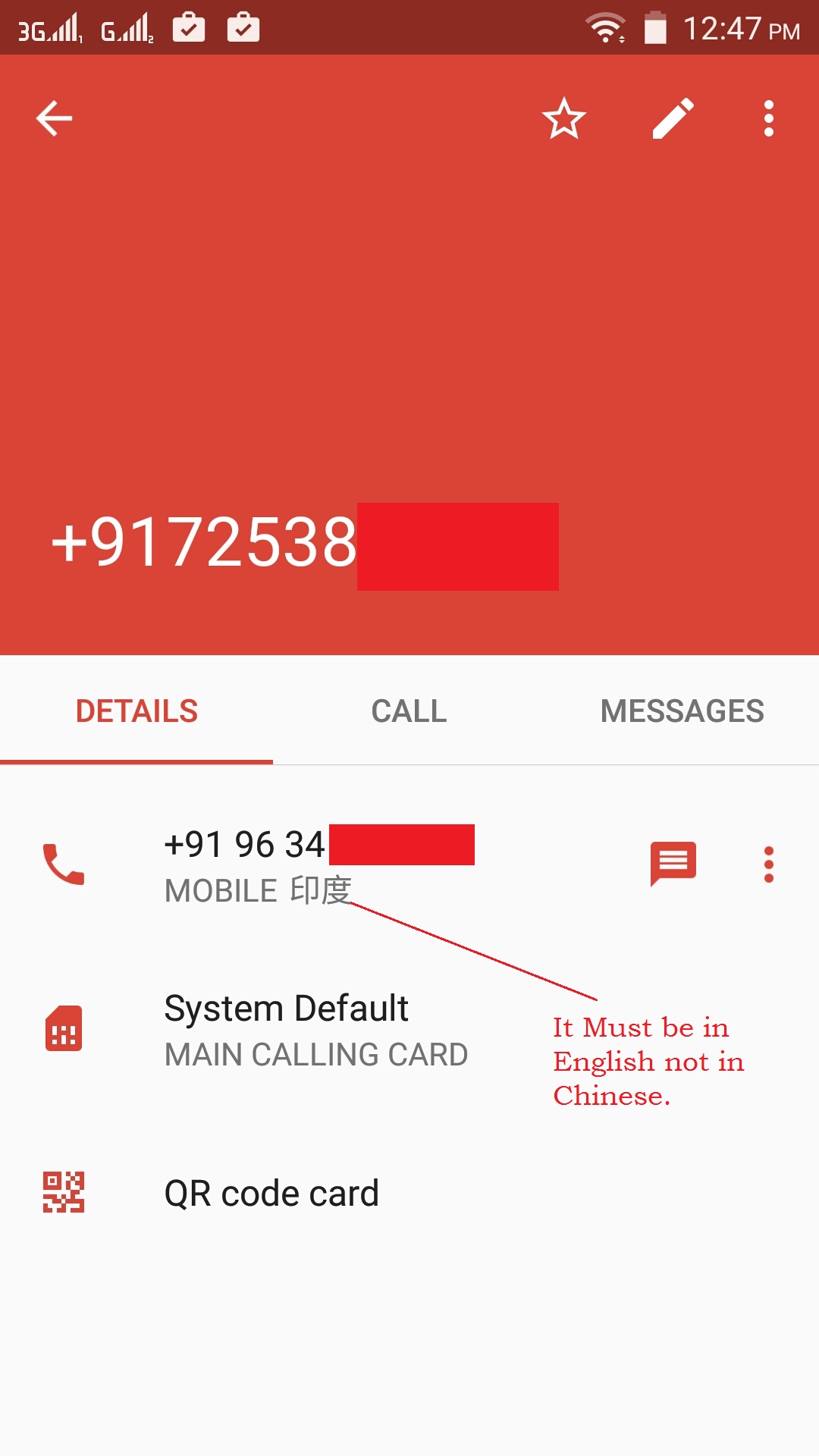Image resolution: width=819 pixels, height=1456 pixels.
Task: Open the QR code card
Action: (271, 1194)
